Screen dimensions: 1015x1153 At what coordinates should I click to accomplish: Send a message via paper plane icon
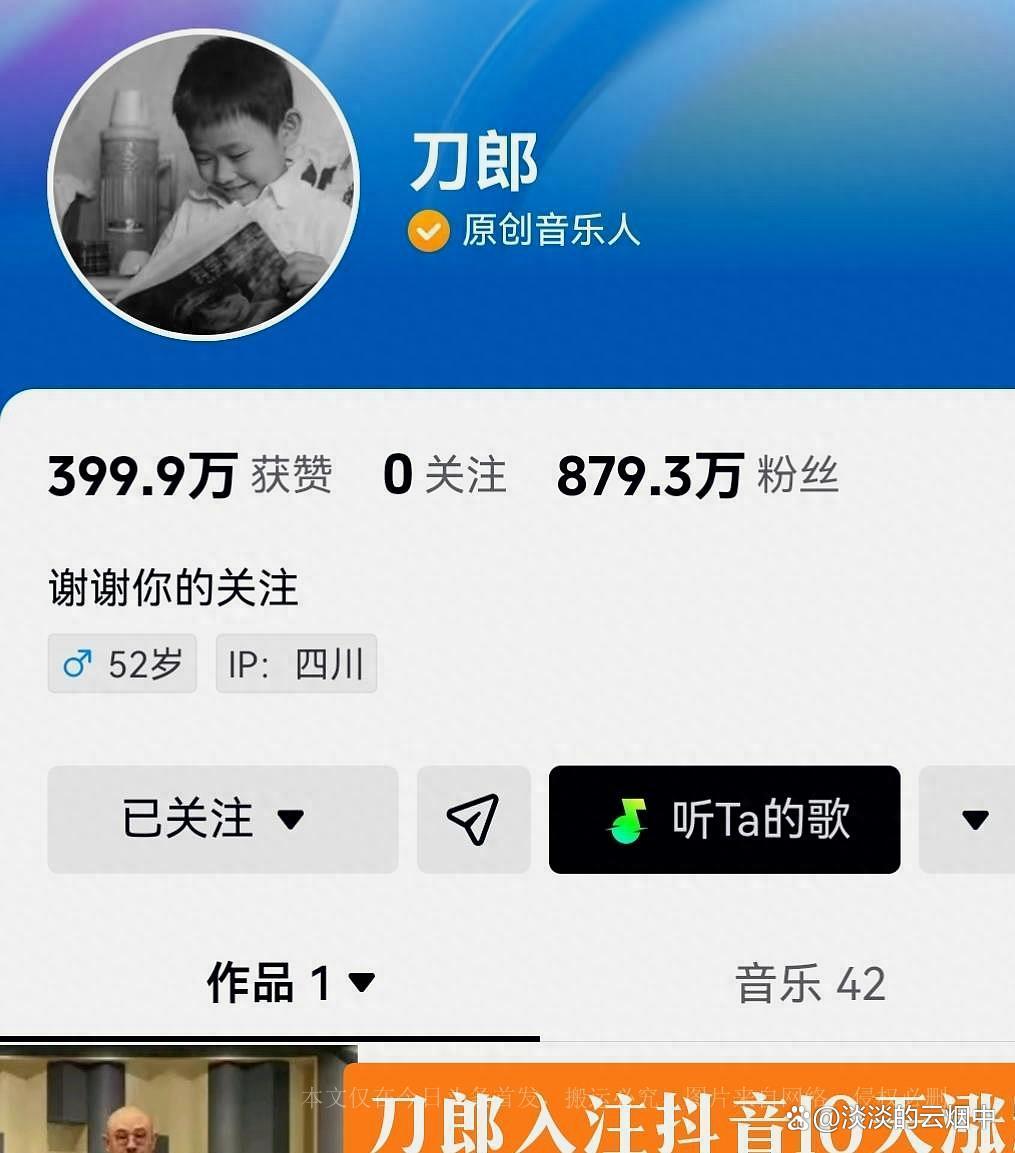tap(473, 820)
